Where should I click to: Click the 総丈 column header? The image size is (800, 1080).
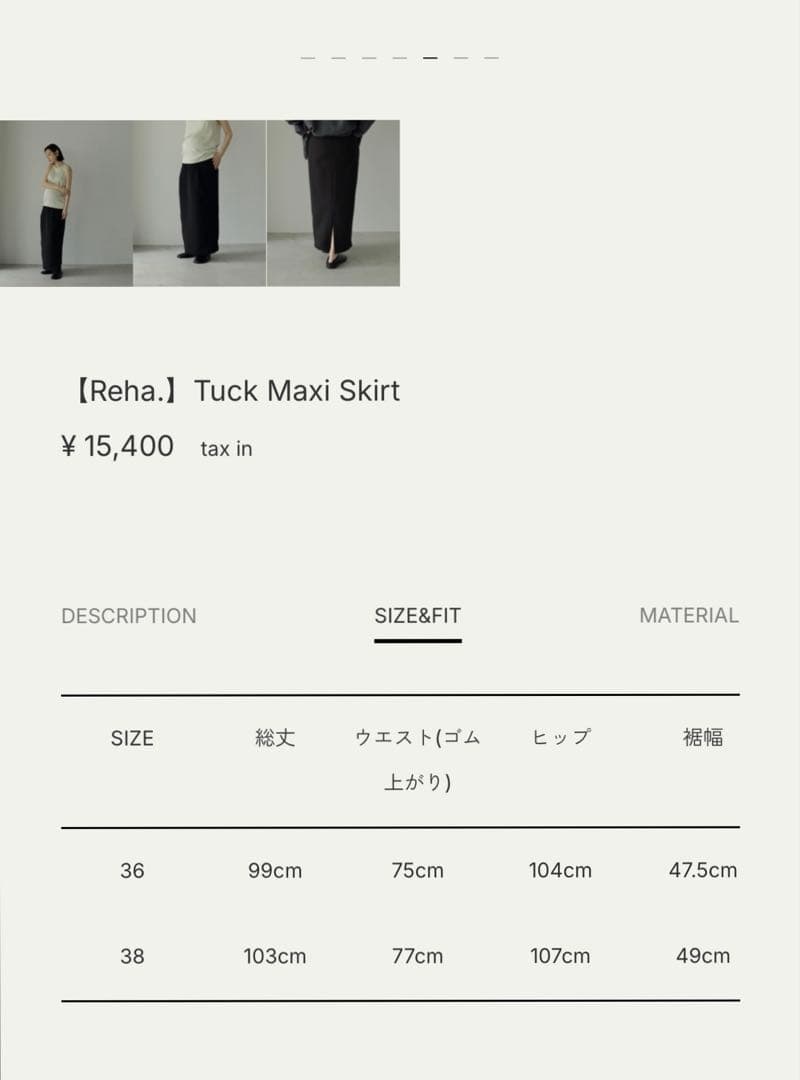(275, 739)
